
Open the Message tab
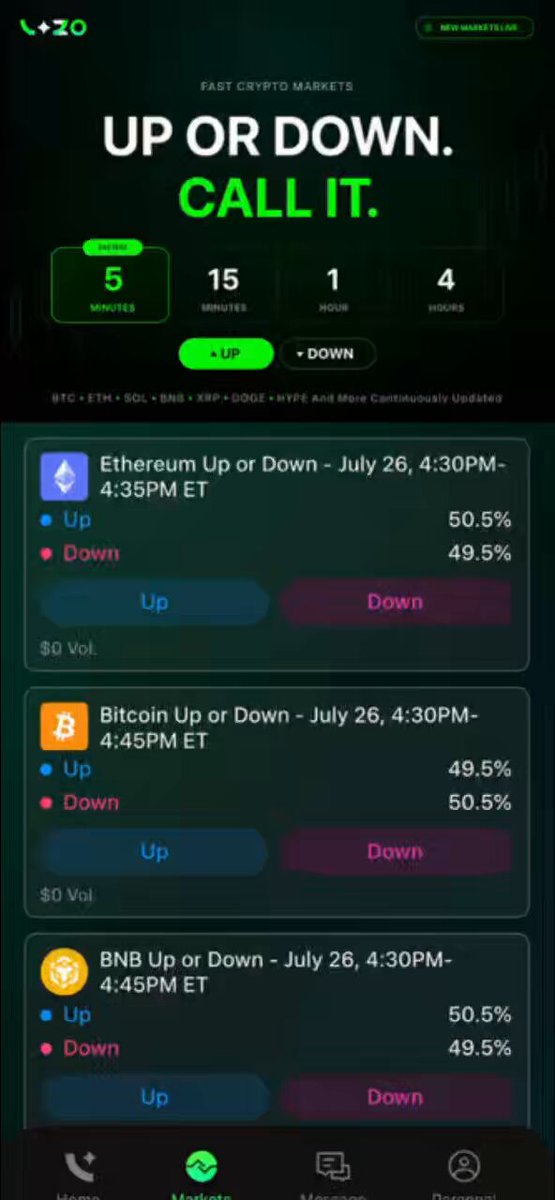coord(333,1174)
